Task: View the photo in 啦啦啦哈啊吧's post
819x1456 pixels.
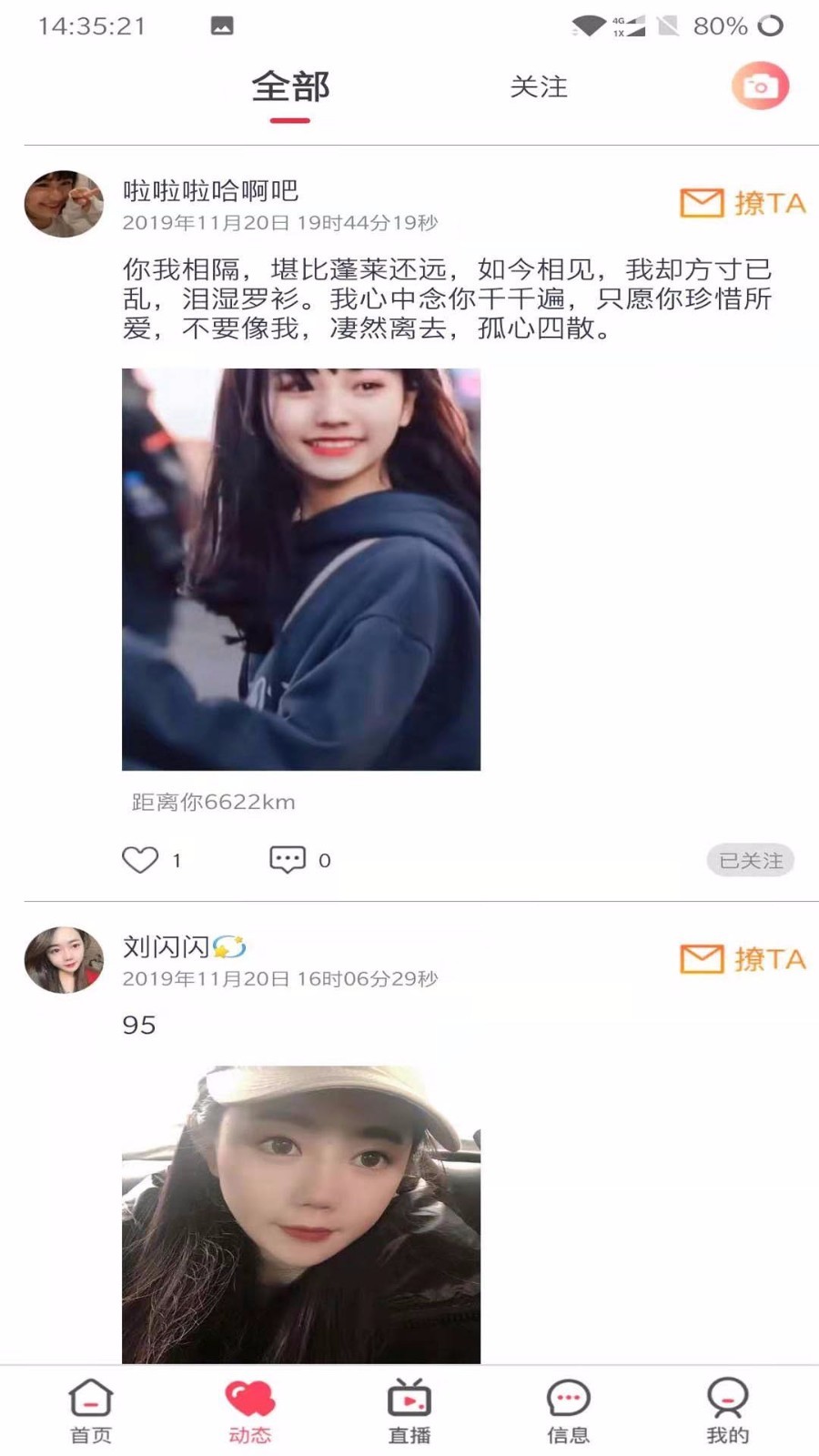Action: (301, 569)
